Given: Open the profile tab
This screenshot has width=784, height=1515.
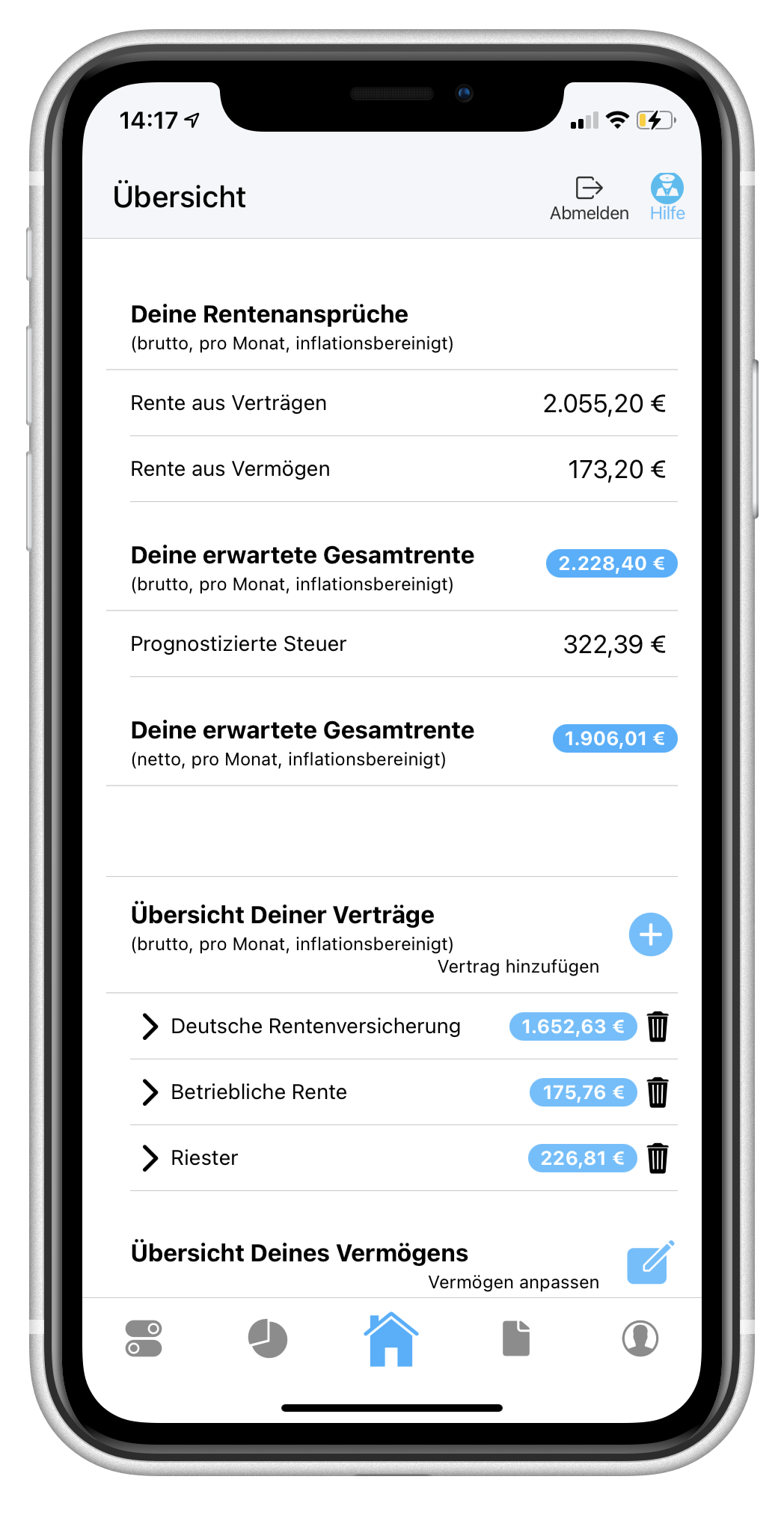Looking at the screenshot, I should pos(640,1338).
